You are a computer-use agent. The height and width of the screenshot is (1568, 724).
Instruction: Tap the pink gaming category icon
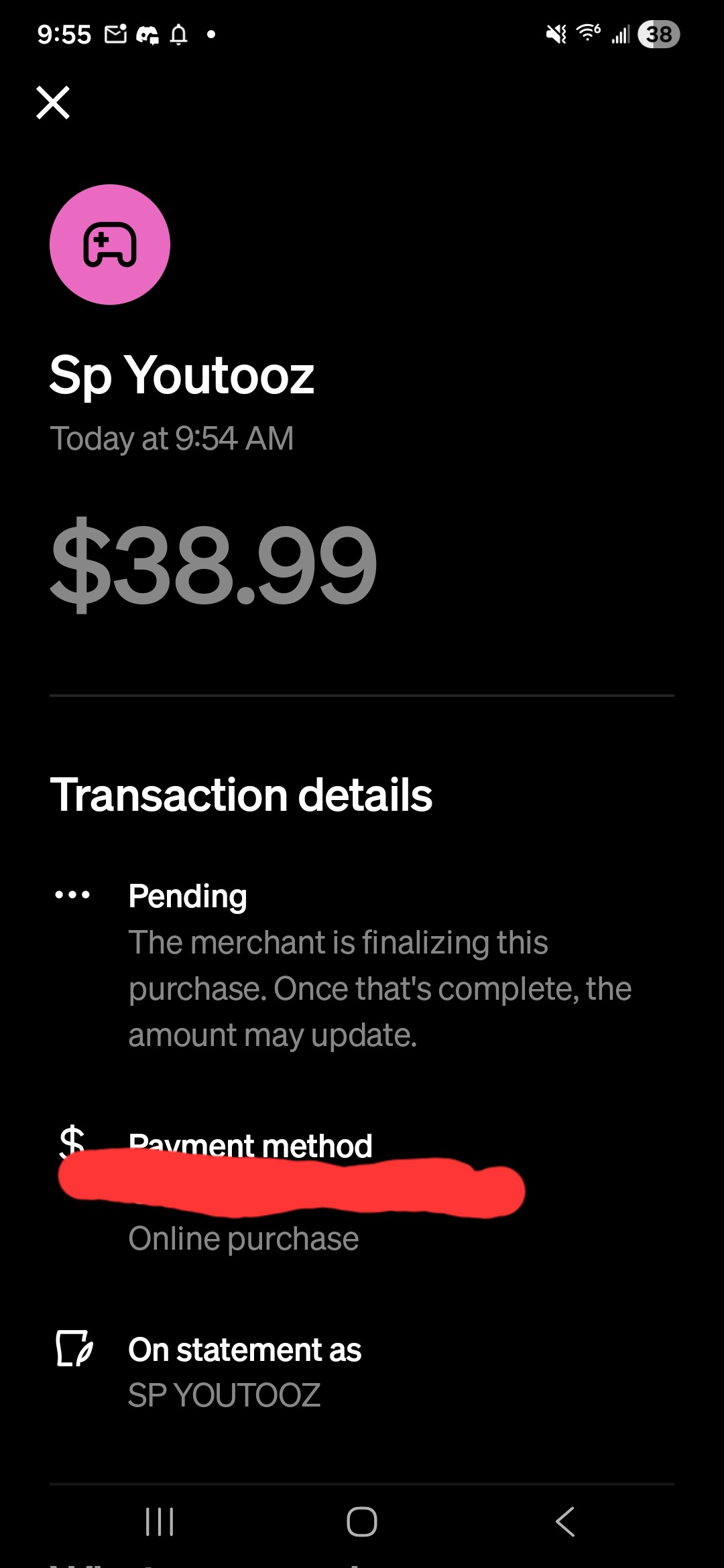tap(110, 245)
